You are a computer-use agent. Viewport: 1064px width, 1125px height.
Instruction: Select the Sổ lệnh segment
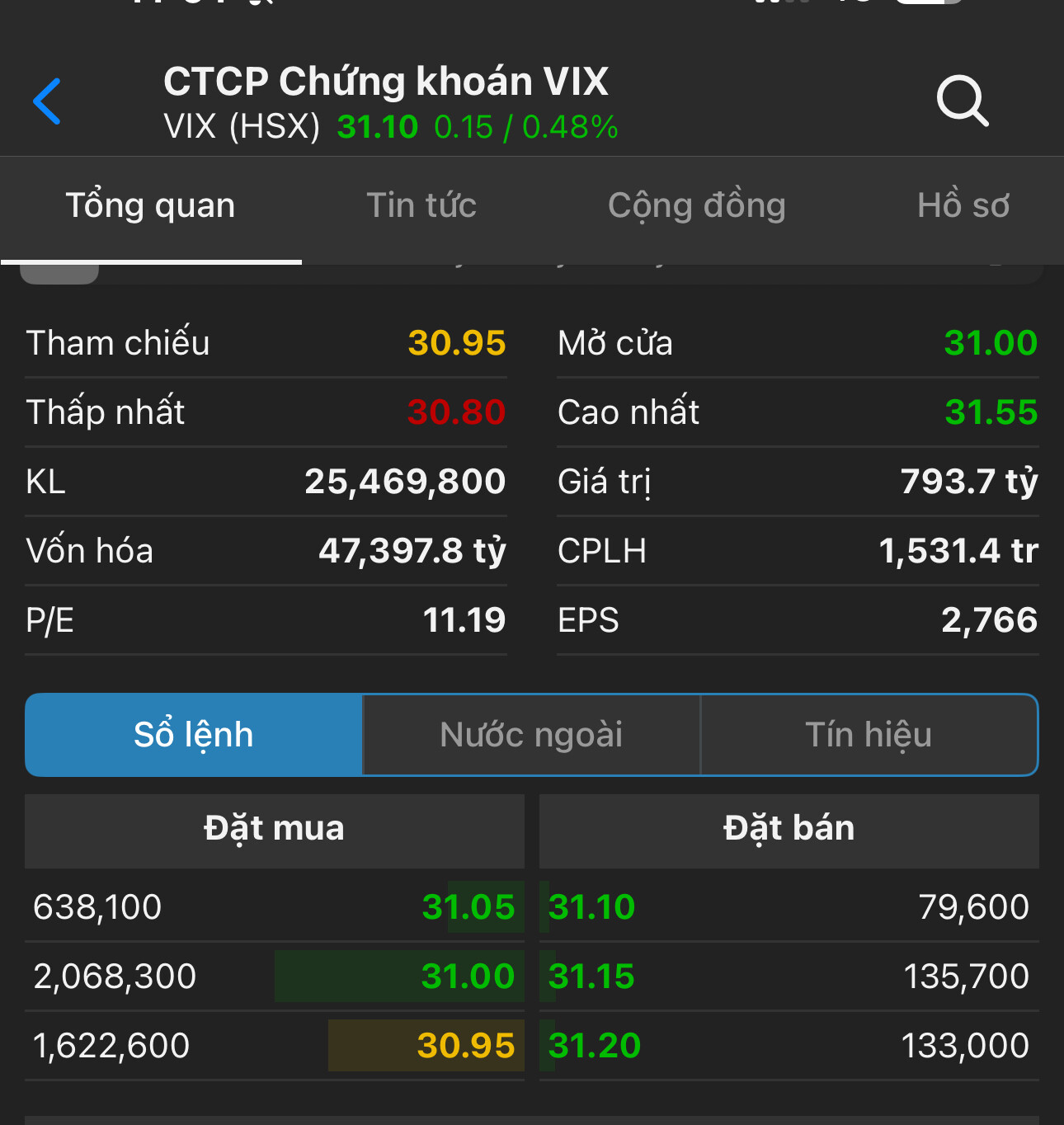pos(194,735)
